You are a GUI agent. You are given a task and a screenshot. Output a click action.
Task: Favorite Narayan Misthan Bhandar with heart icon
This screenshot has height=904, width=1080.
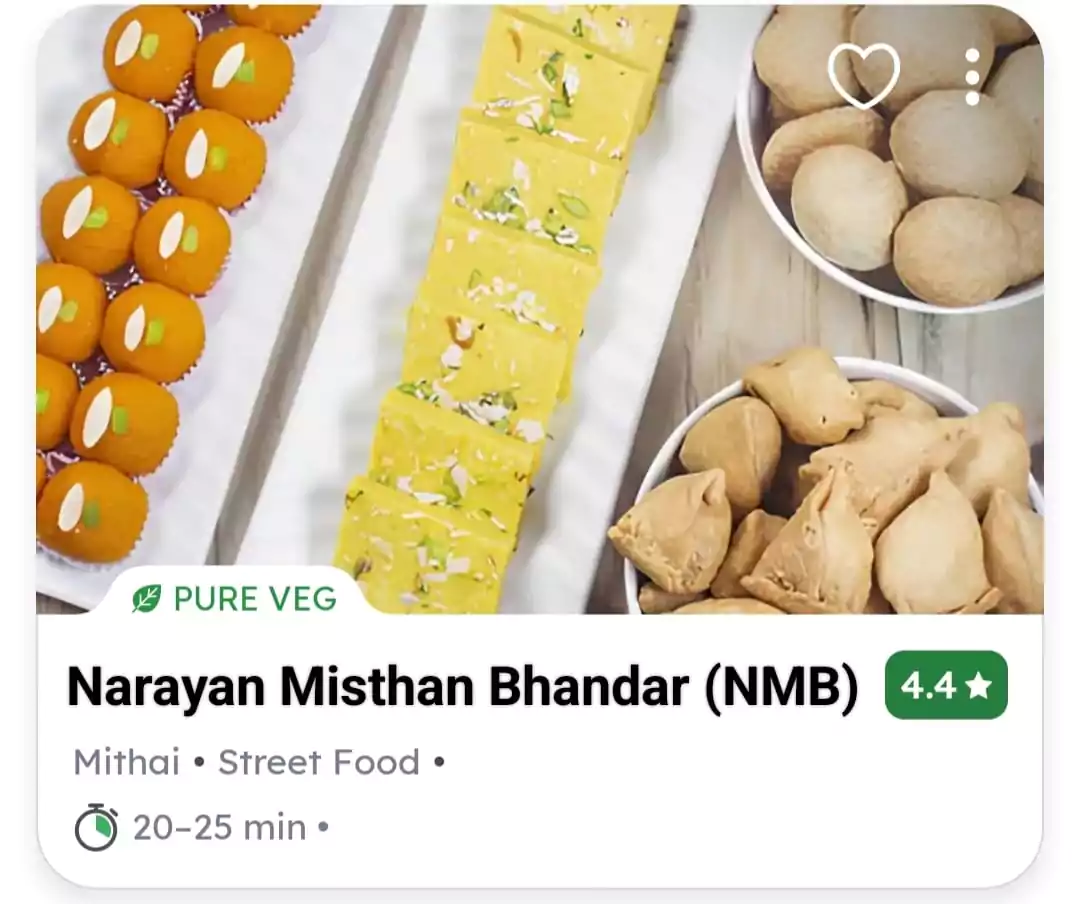pos(863,75)
